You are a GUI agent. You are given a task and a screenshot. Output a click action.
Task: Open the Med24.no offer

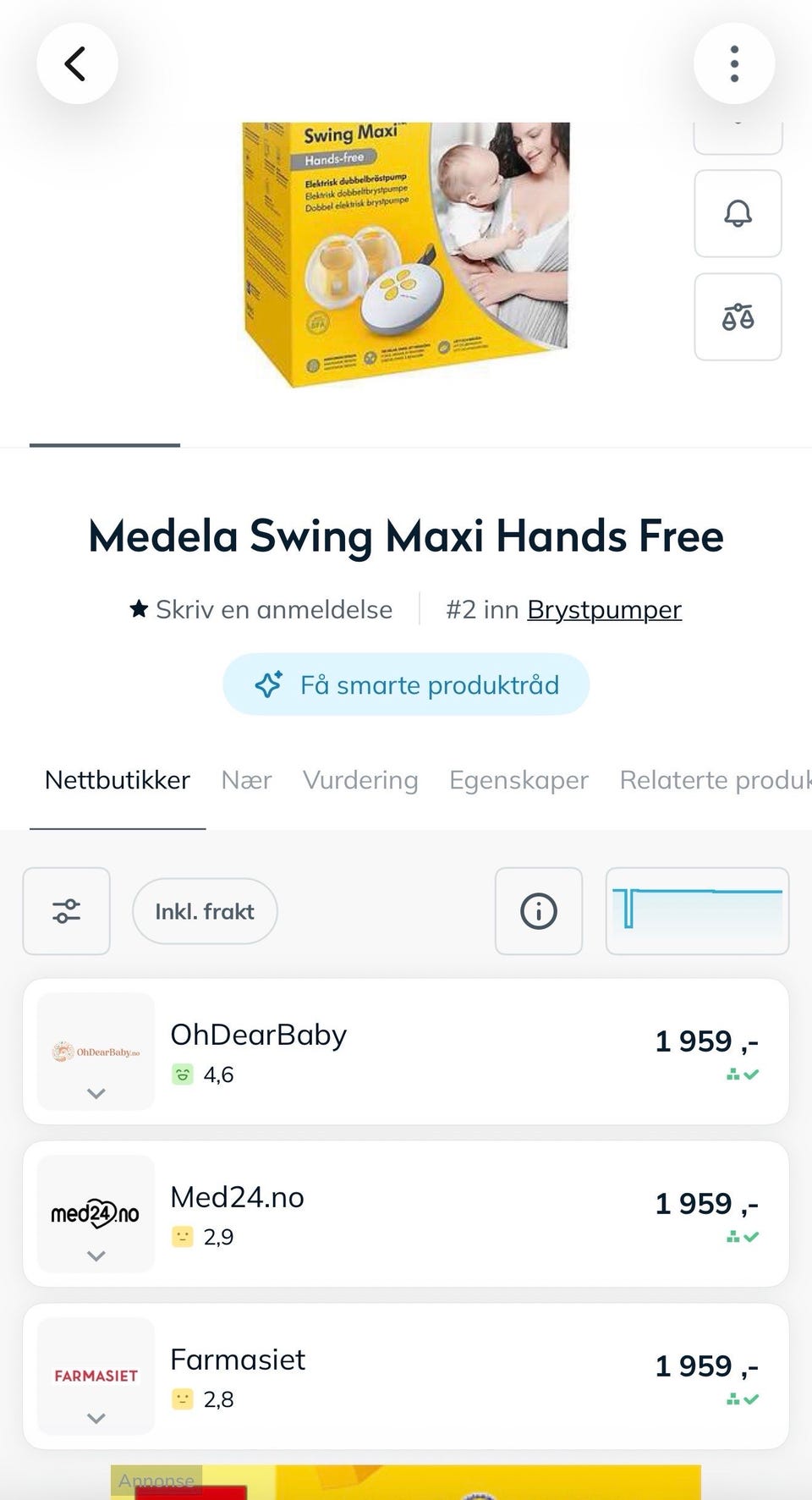point(406,1214)
